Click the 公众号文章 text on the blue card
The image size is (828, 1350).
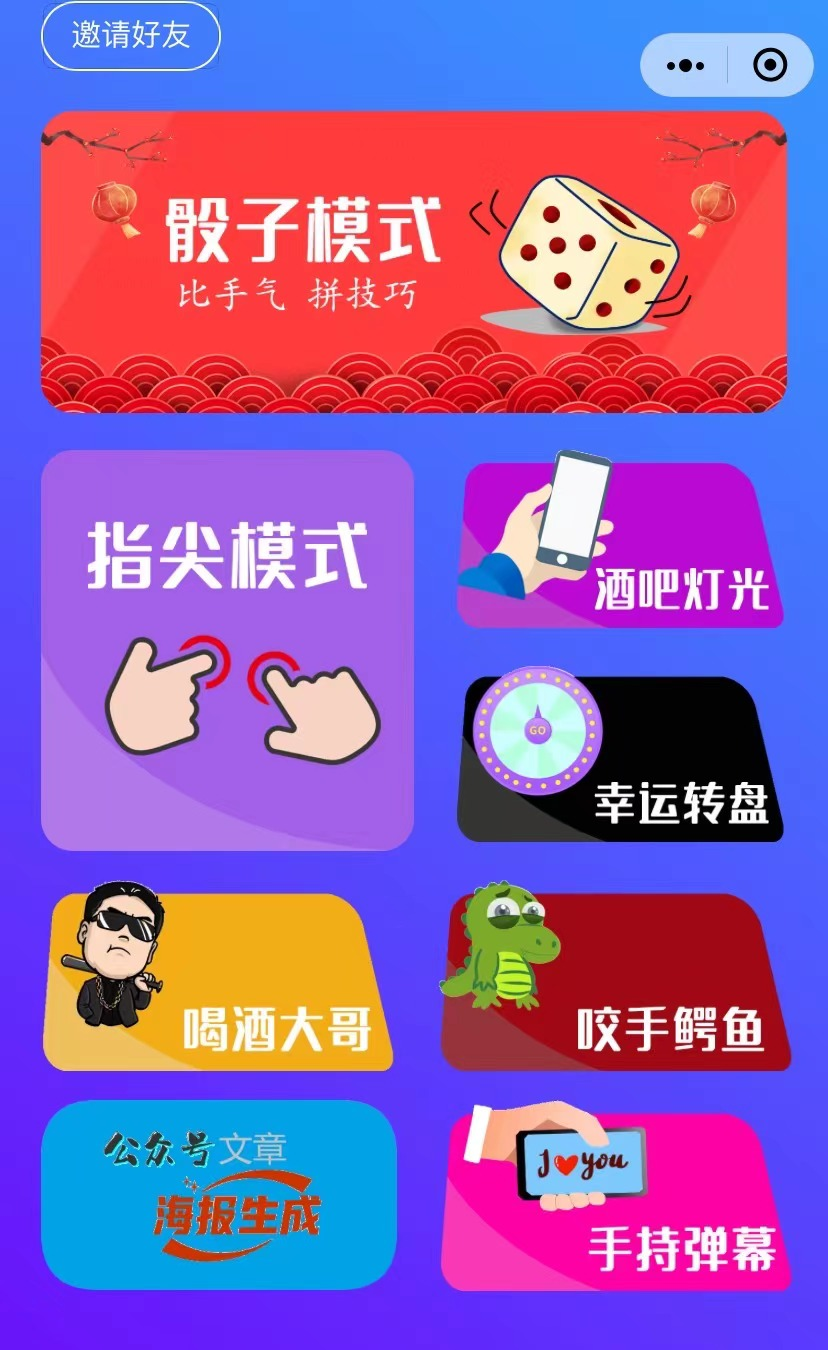(195, 1150)
